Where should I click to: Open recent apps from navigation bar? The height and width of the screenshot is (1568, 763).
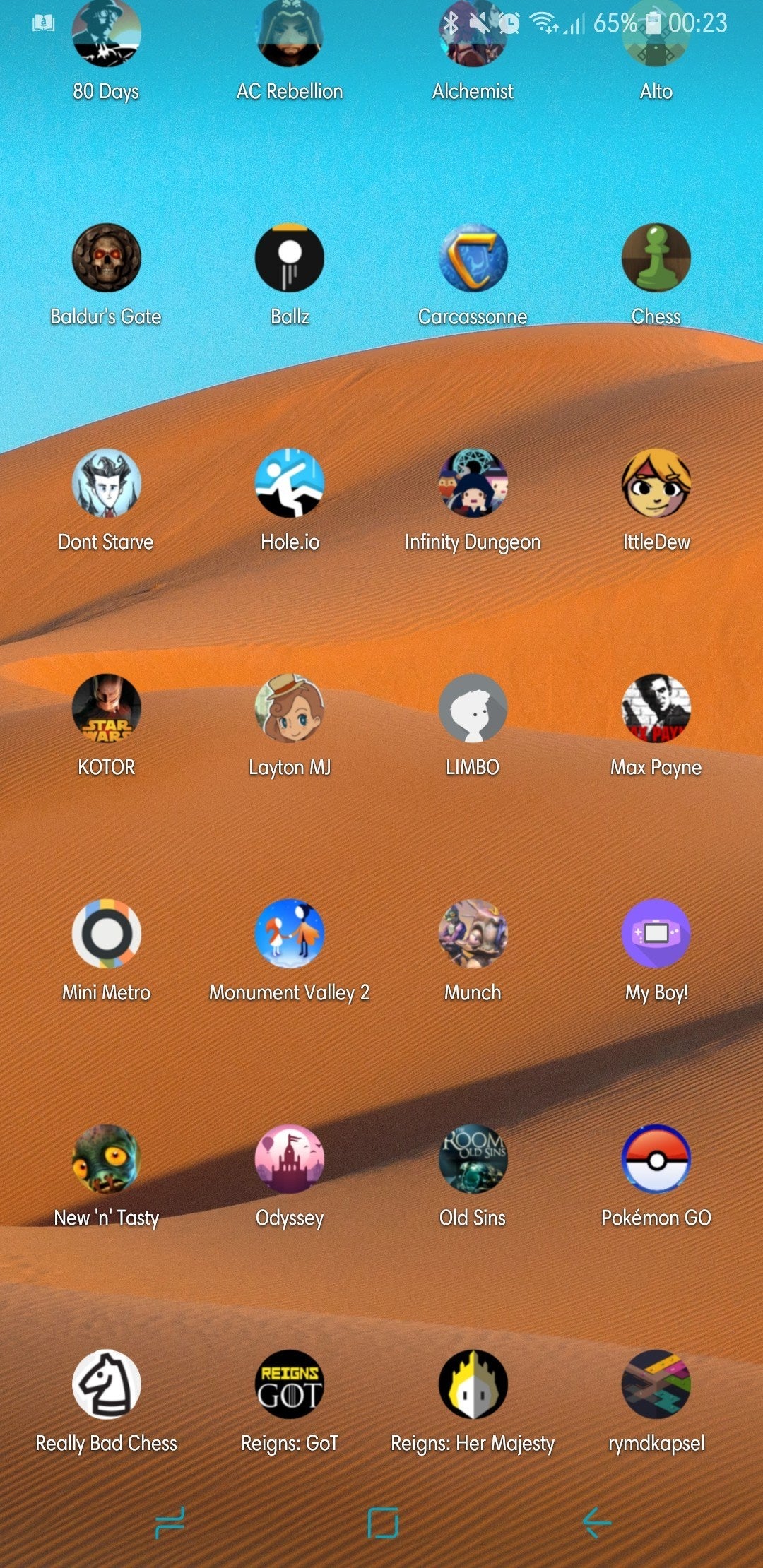click(x=170, y=1522)
